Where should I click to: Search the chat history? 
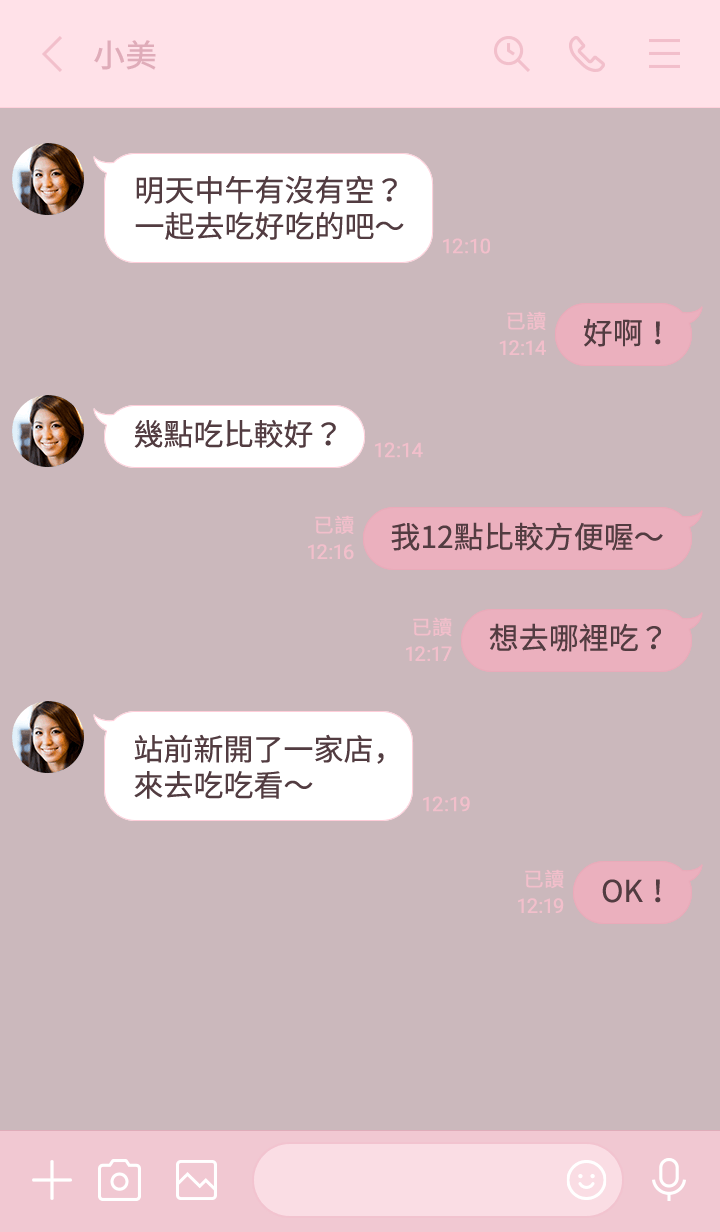(x=511, y=54)
